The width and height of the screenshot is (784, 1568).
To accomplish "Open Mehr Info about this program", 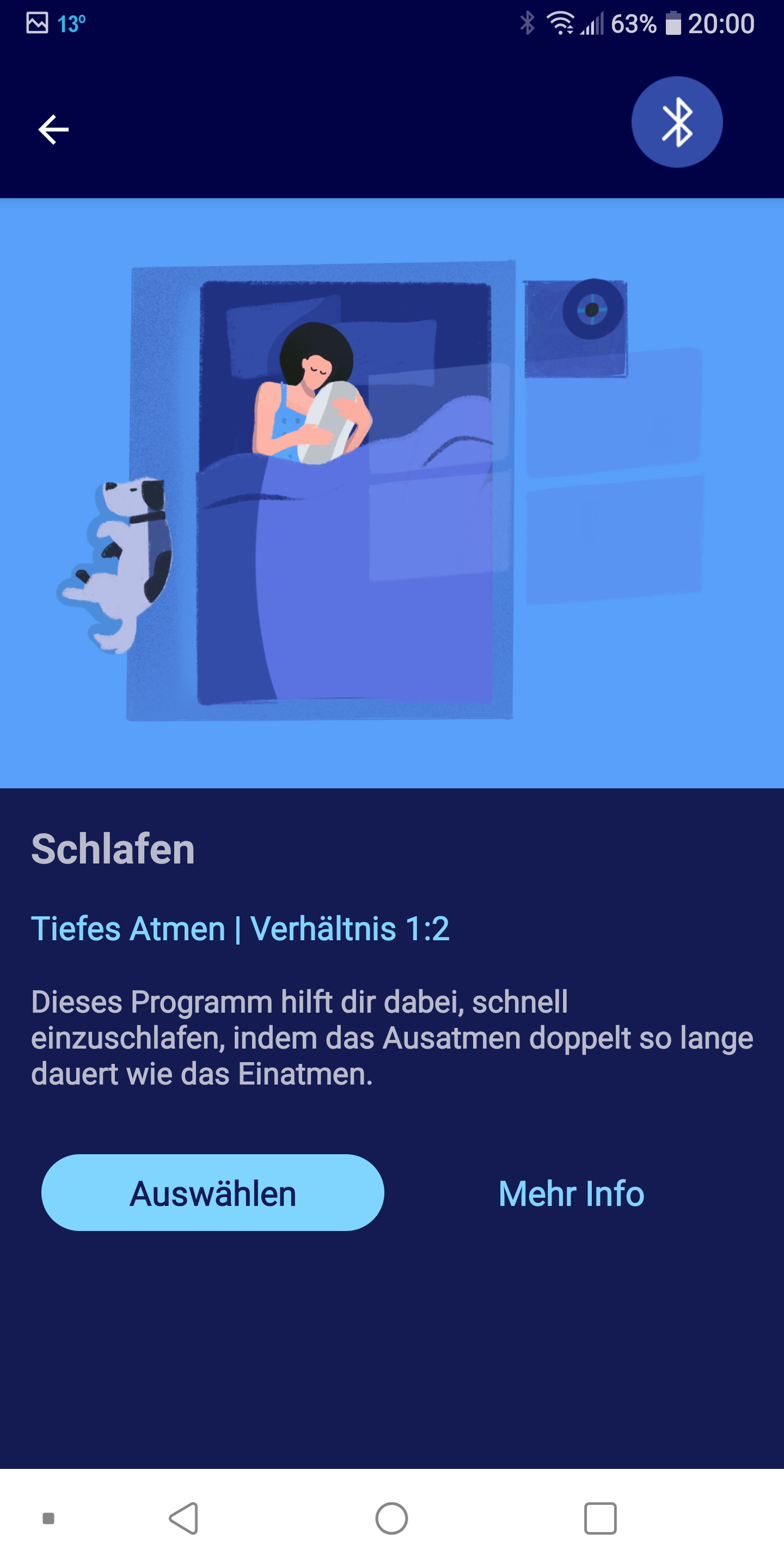I will [571, 1193].
